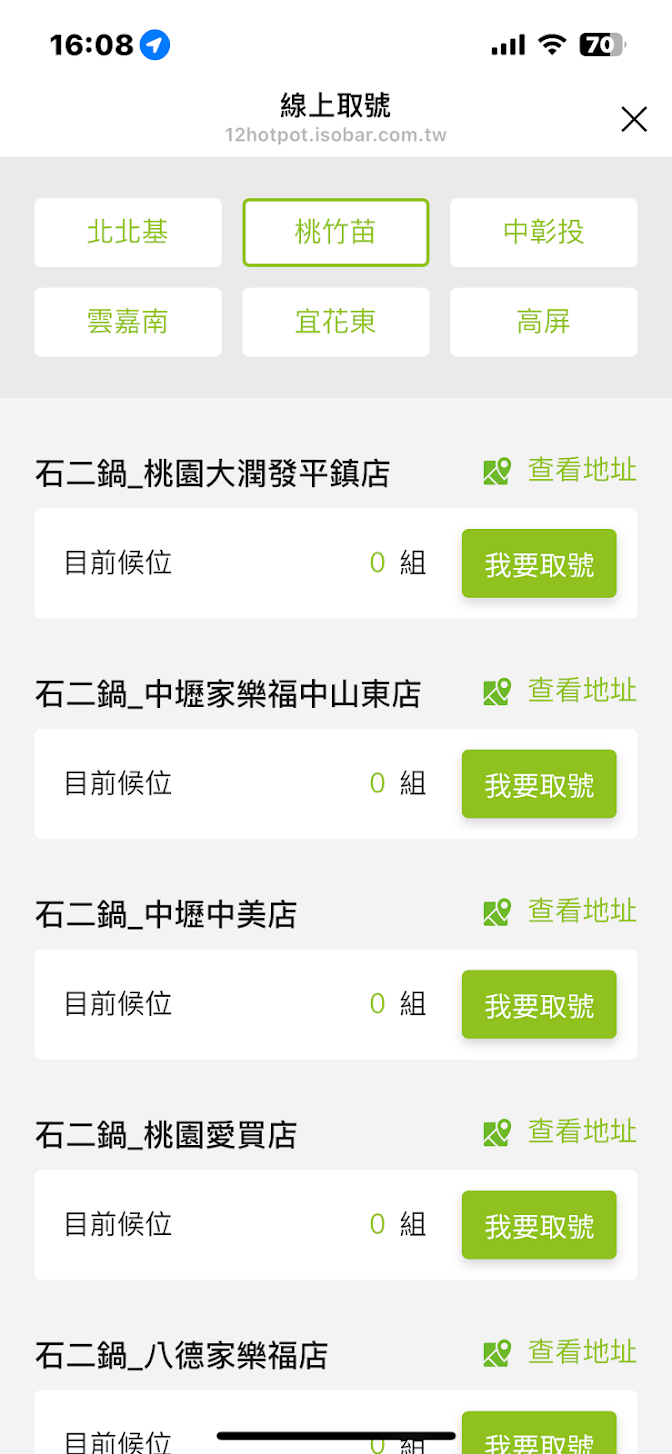672x1454 pixels.
Task: Select the 北北基 region
Action: click(x=128, y=232)
